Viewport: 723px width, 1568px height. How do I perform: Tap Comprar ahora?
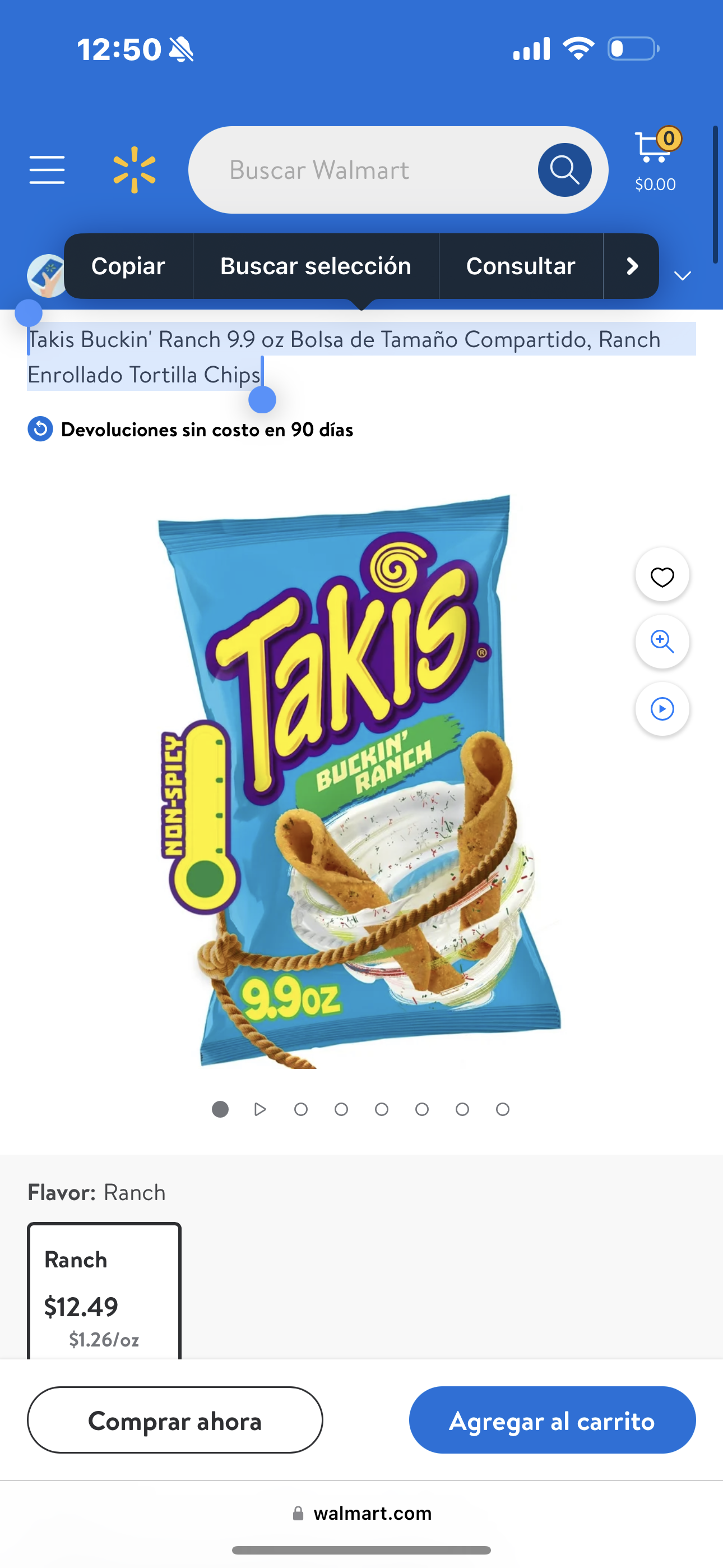(x=175, y=1421)
